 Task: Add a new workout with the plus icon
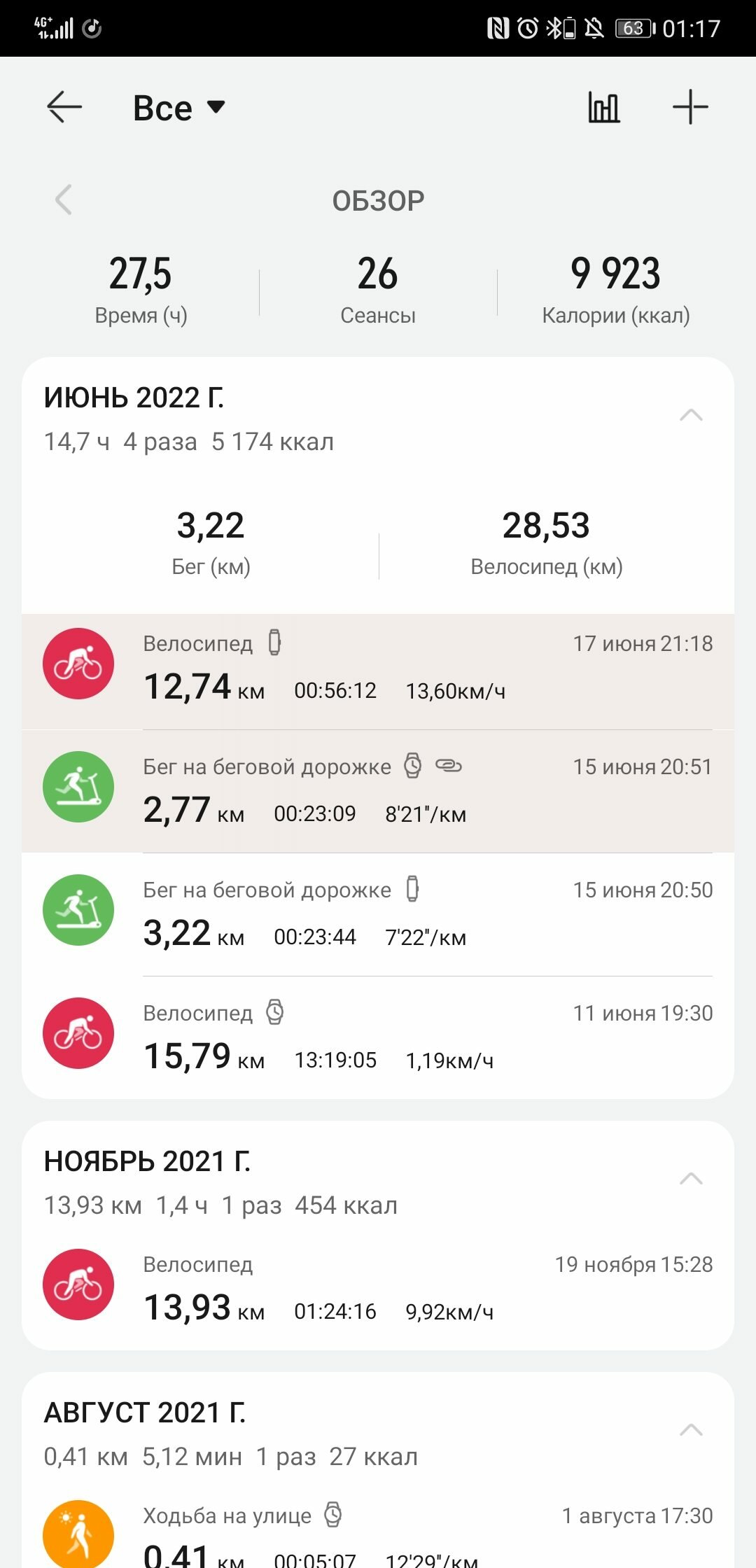pyautogui.click(x=690, y=108)
